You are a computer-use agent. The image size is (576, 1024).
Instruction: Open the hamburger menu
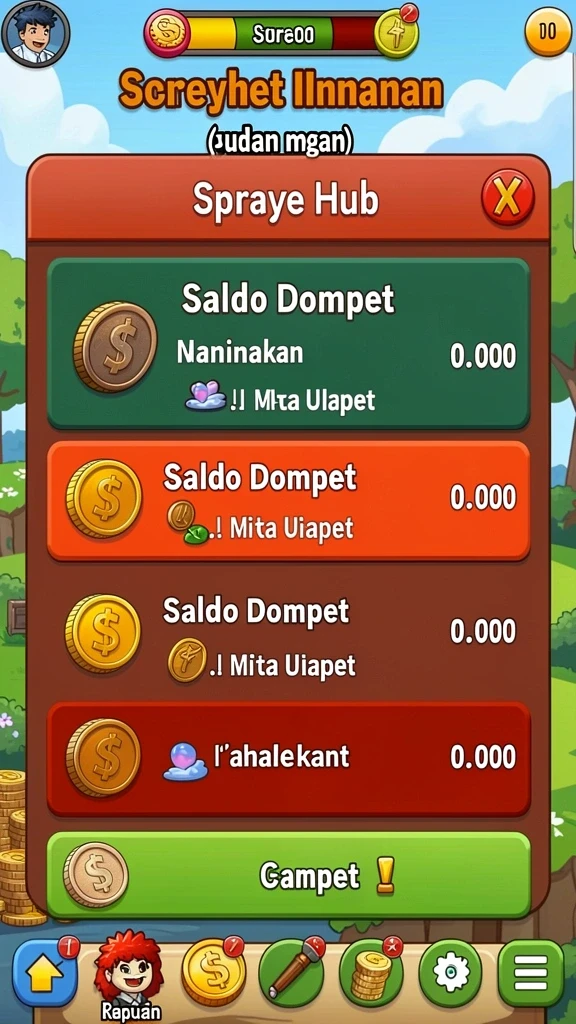click(530, 974)
